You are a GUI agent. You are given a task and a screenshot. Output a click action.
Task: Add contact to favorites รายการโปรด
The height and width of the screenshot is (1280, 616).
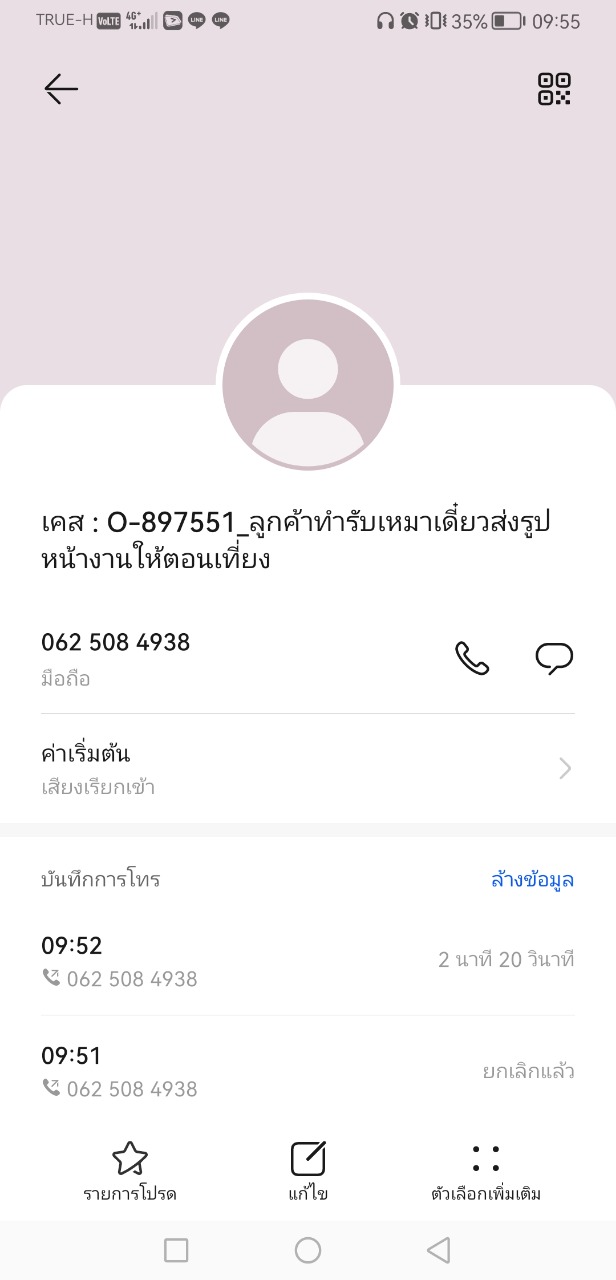pos(130,1170)
